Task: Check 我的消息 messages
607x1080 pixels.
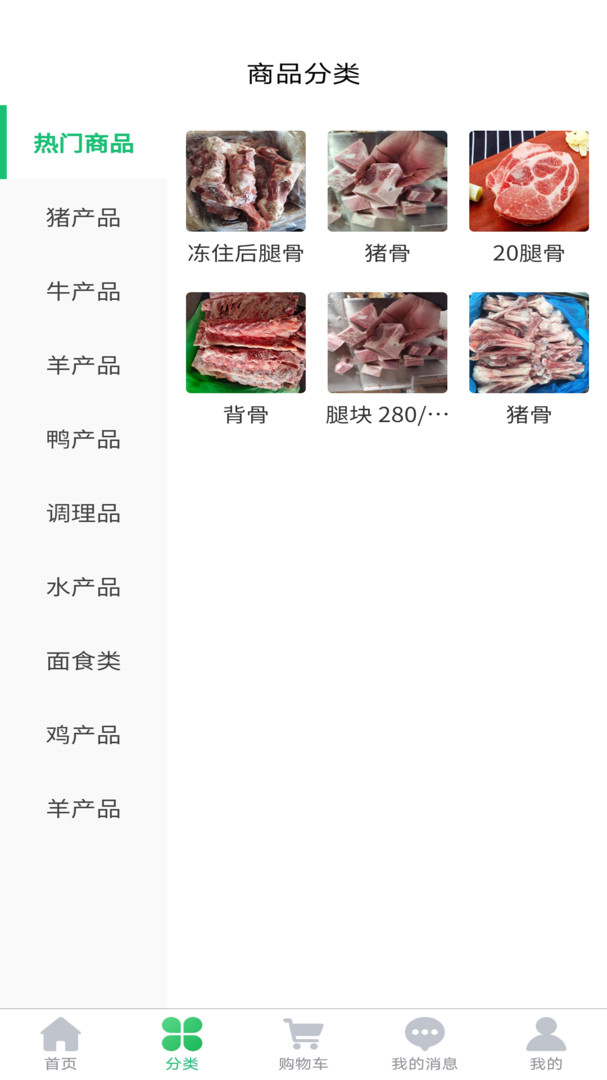Action: coord(424,1043)
